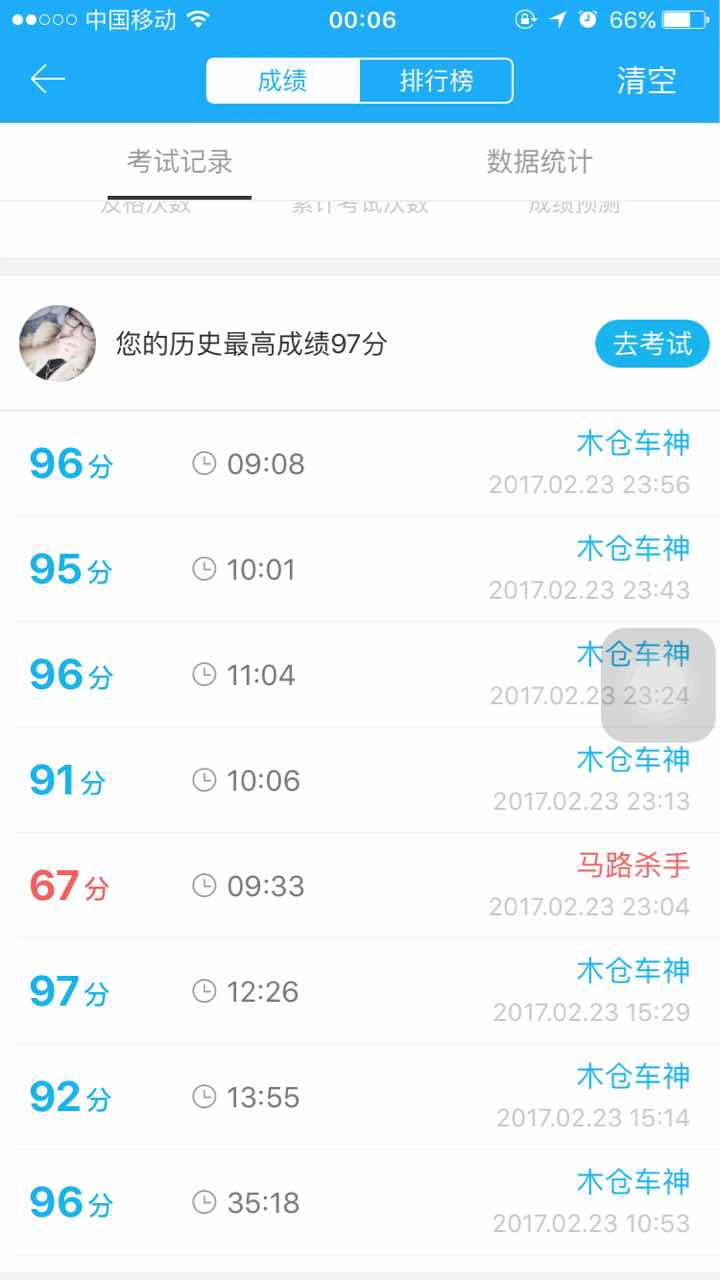720x1280 pixels.
Task: Tap the AssistiveTouch floating button
Action: 658,685
